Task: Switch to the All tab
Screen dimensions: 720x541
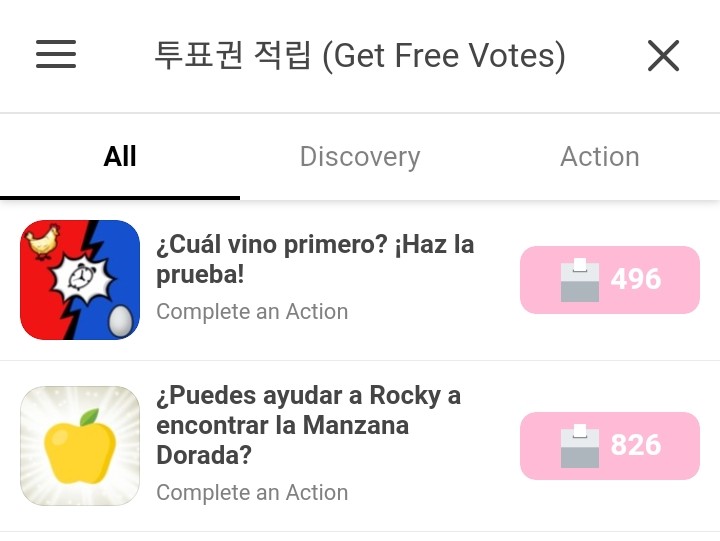Action: coord(120,157)
